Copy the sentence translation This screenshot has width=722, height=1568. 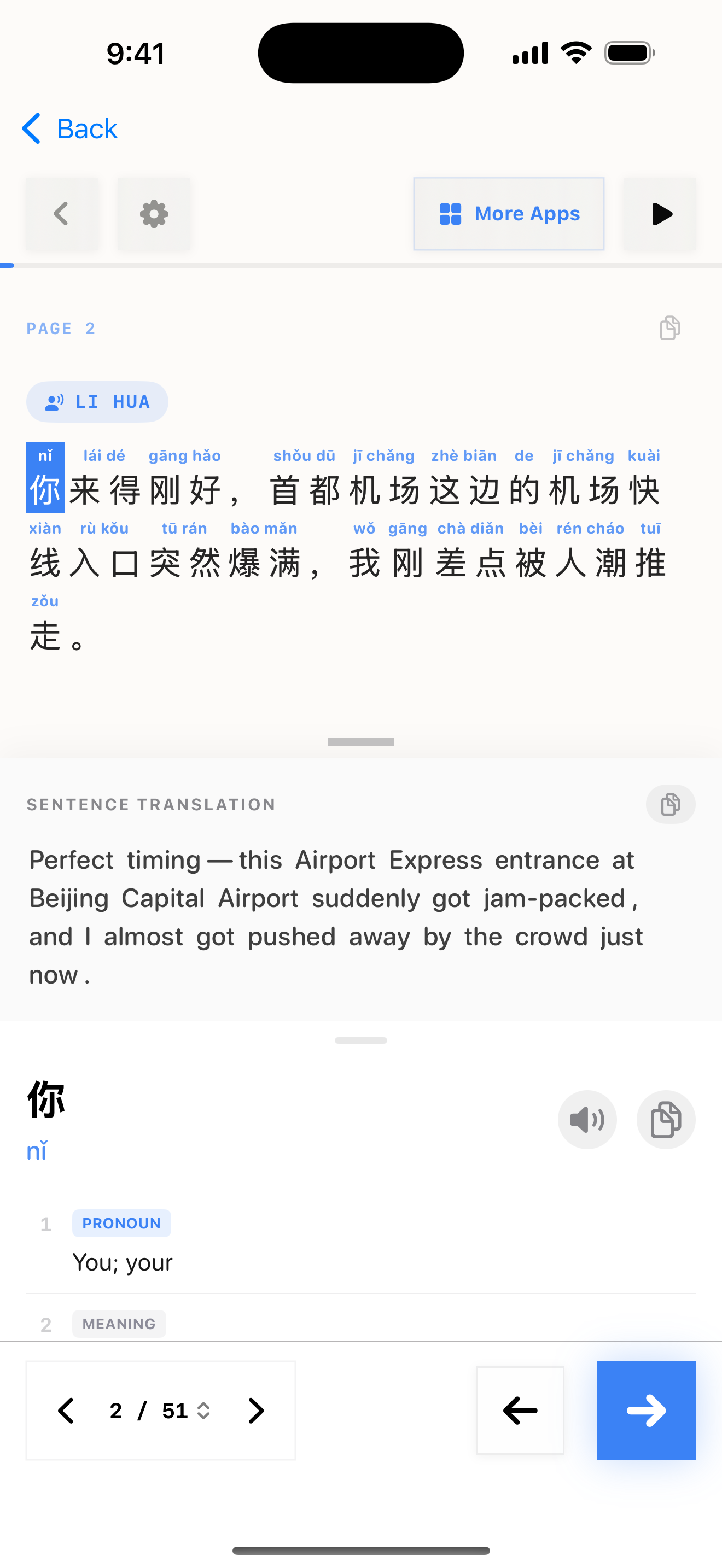(669, 804)
